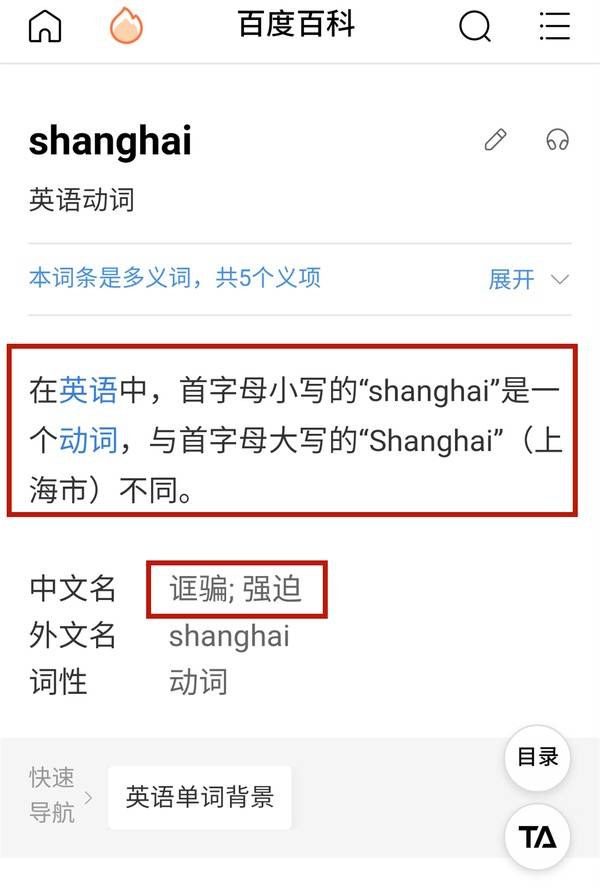The image size is (600, 888).
Task: Open the 目录 floating button
Action: 537,757
